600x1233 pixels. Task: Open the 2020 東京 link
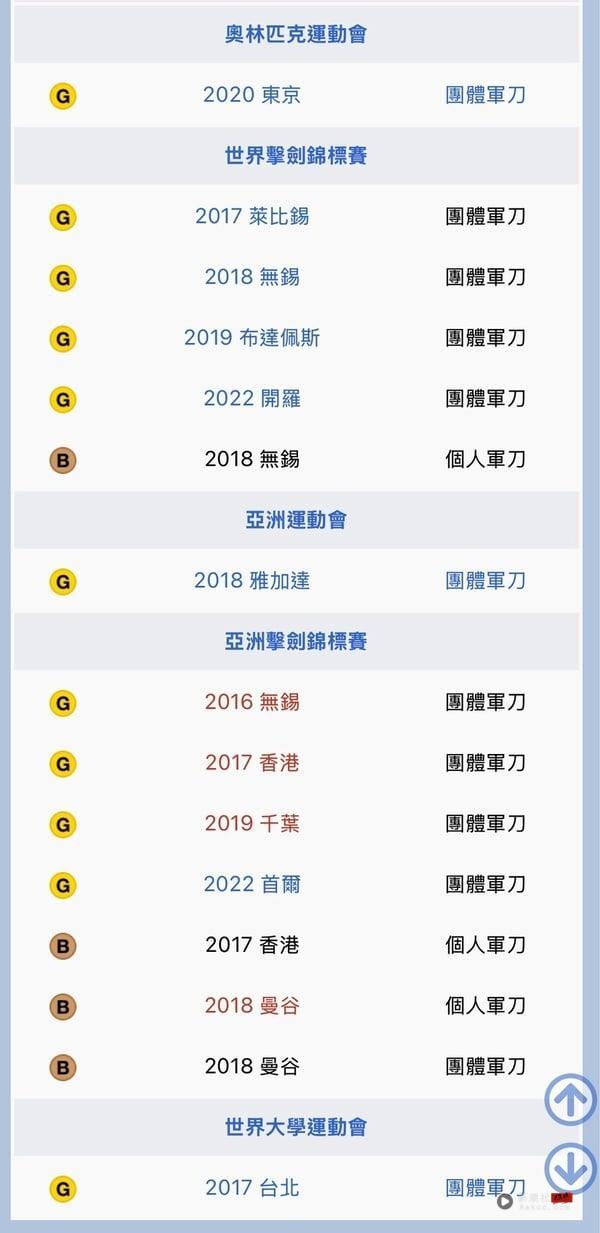coord(252,95)
